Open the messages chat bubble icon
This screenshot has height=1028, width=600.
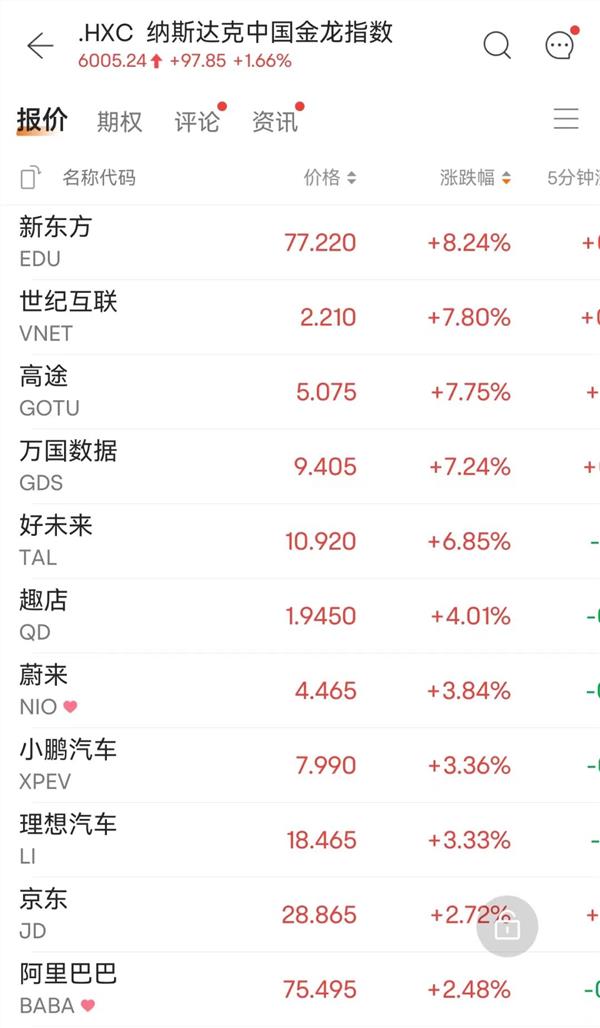[x=560, y=45]
